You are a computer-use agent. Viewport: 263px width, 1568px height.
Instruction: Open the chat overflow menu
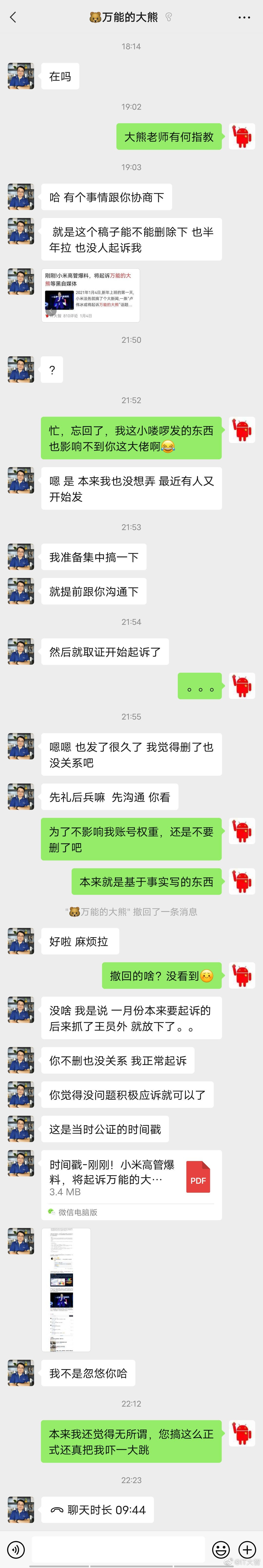click(244, 17)
